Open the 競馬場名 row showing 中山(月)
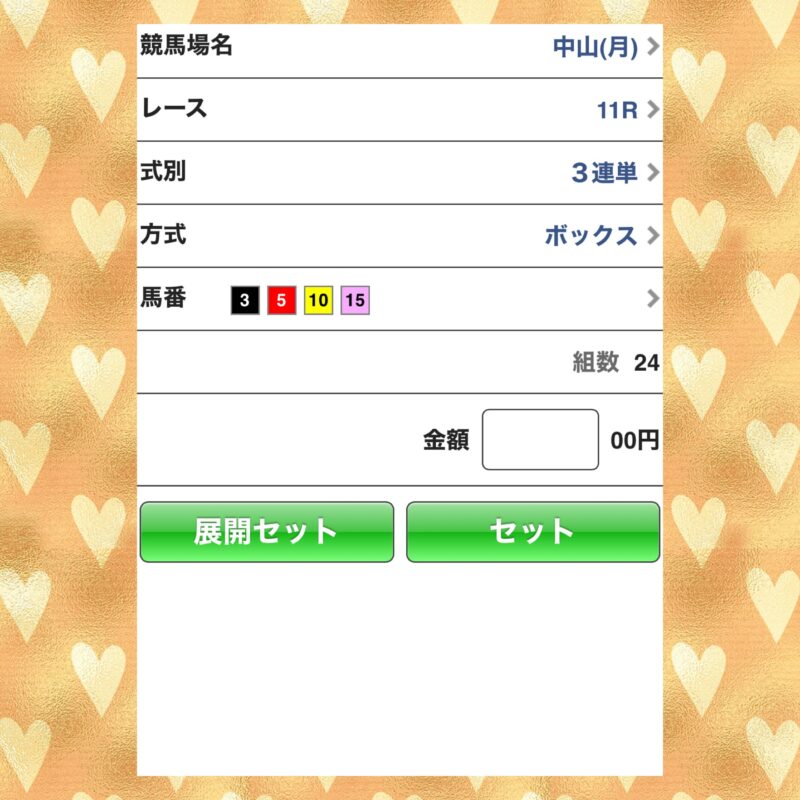This screenshot has height=800, width=800. pyautogui.click(x=400, y=47)
